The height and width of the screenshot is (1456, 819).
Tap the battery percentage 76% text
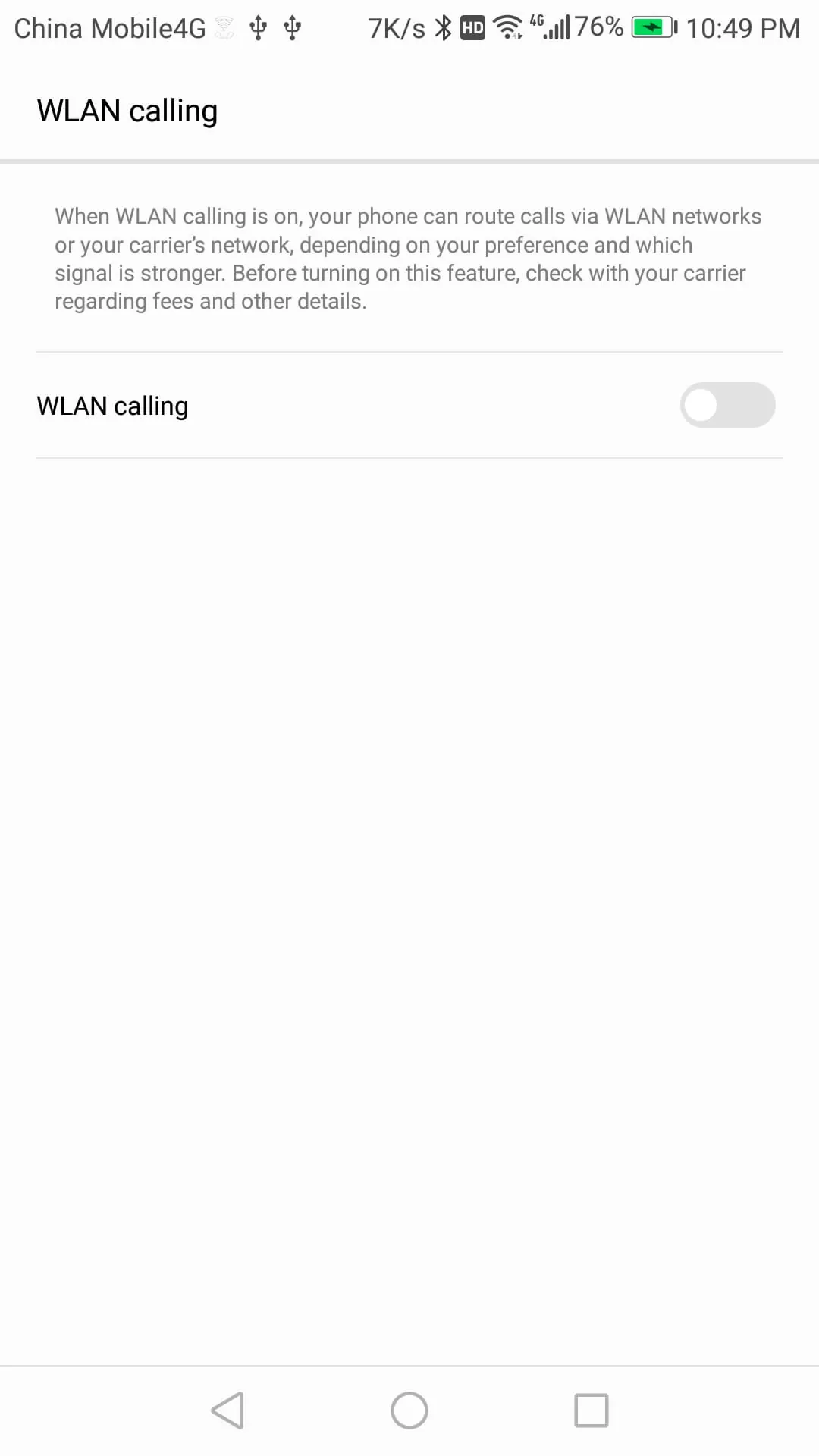(x=598, y=27)
